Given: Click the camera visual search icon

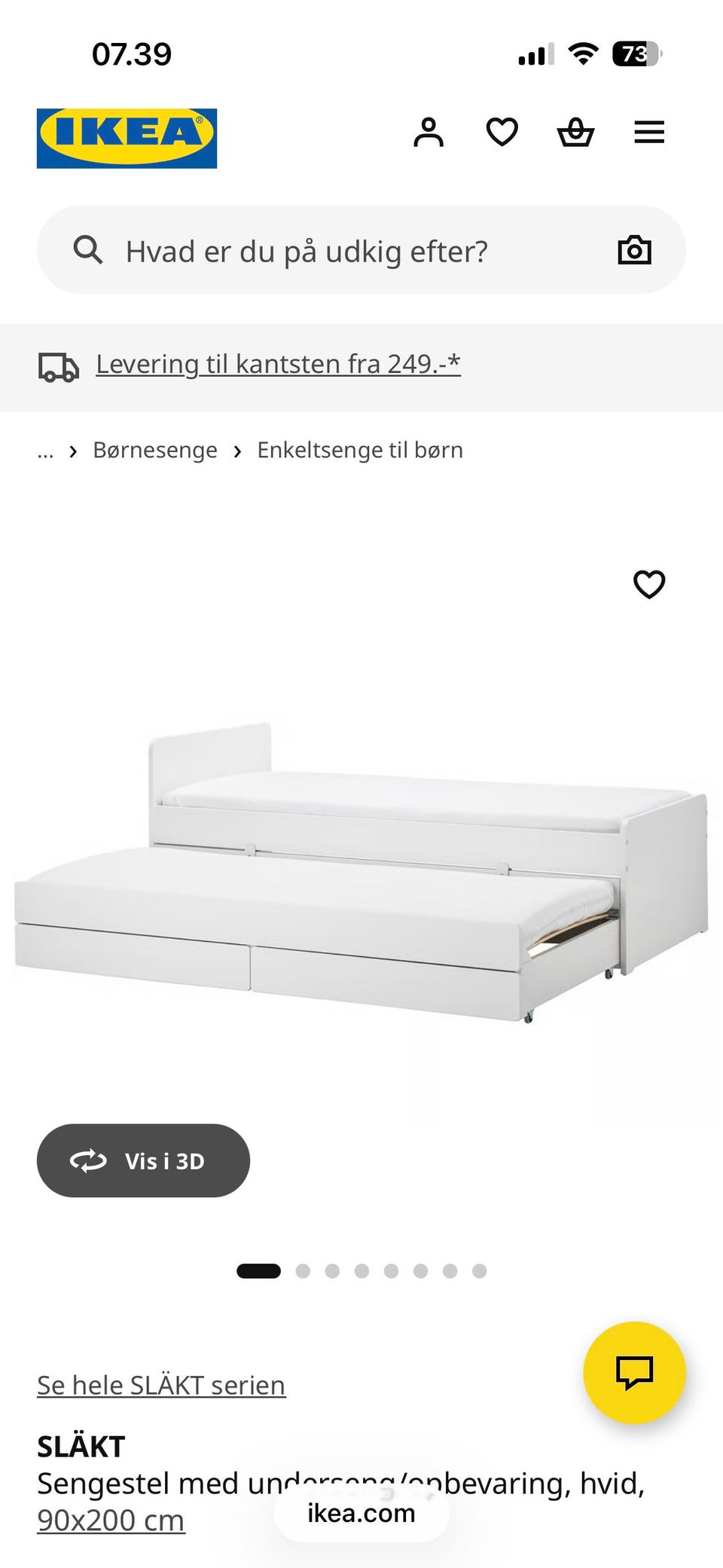Looking at the screenshot, I should (x=634, y=249).
